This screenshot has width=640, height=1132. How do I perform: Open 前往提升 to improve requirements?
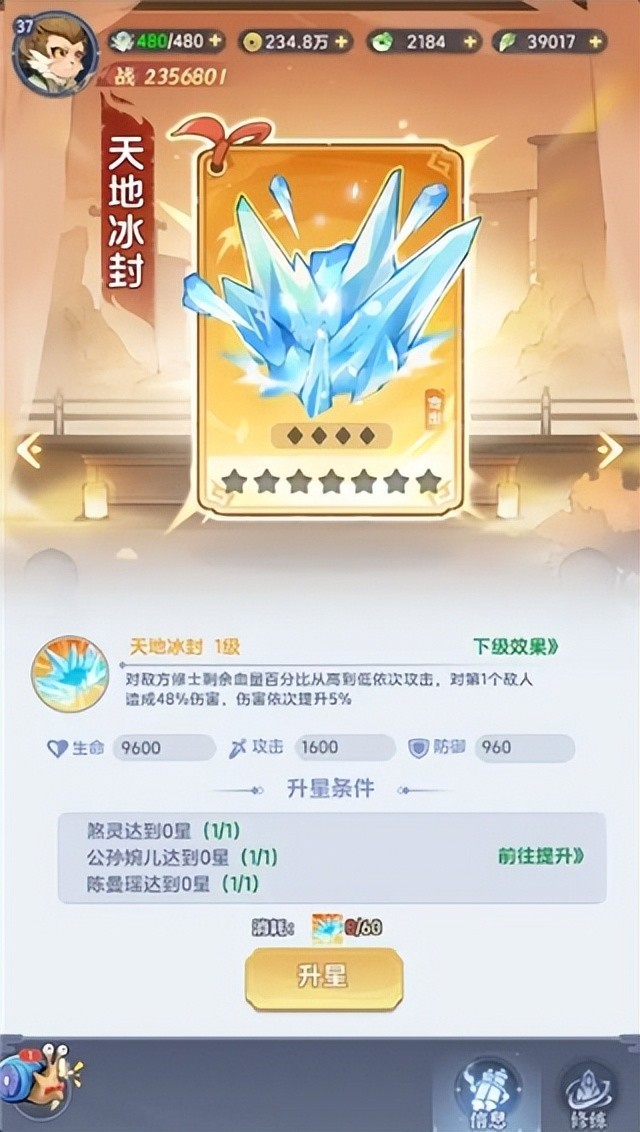tap(540, 856)
